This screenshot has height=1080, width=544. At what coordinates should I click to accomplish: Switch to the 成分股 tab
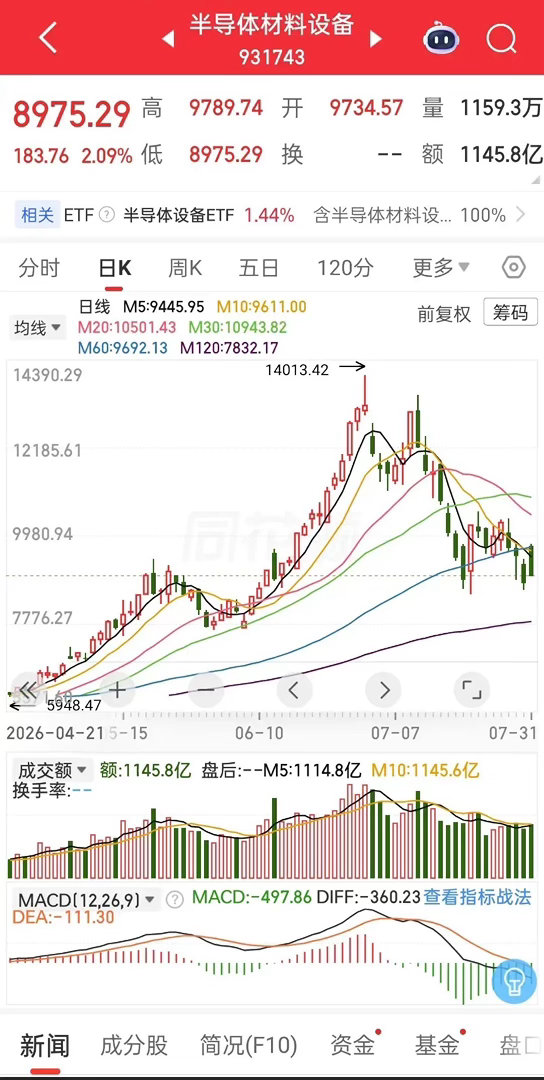pyautogui.click(x=134, y=1046)
